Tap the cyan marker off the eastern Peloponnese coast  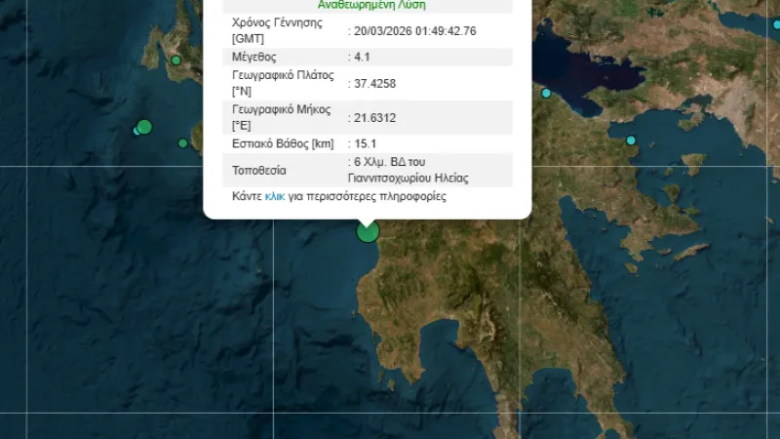pos(631,140)
